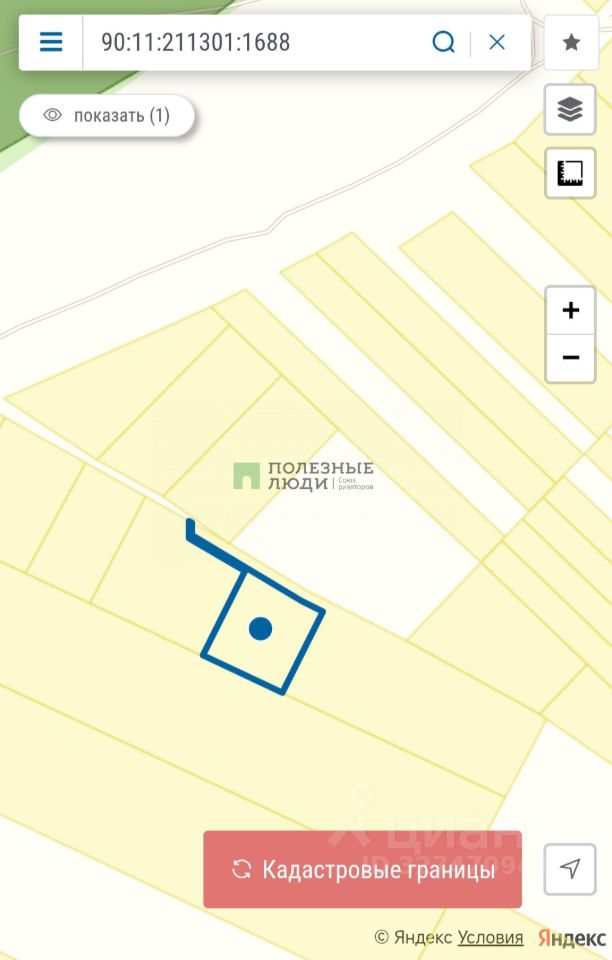Zoom out on the map

pyautogui.click(x=570, y=358)
